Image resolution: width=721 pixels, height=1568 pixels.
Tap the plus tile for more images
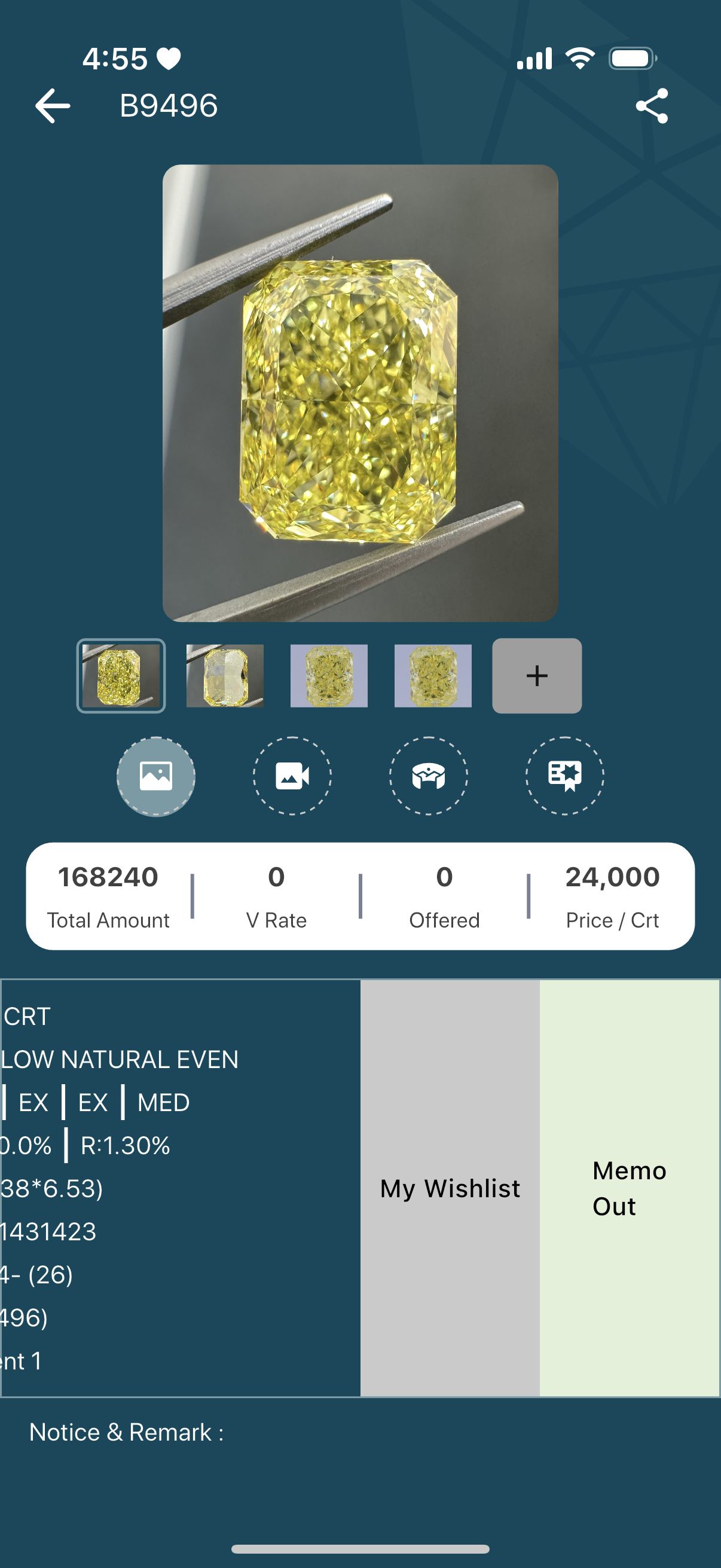pos(537,675)
